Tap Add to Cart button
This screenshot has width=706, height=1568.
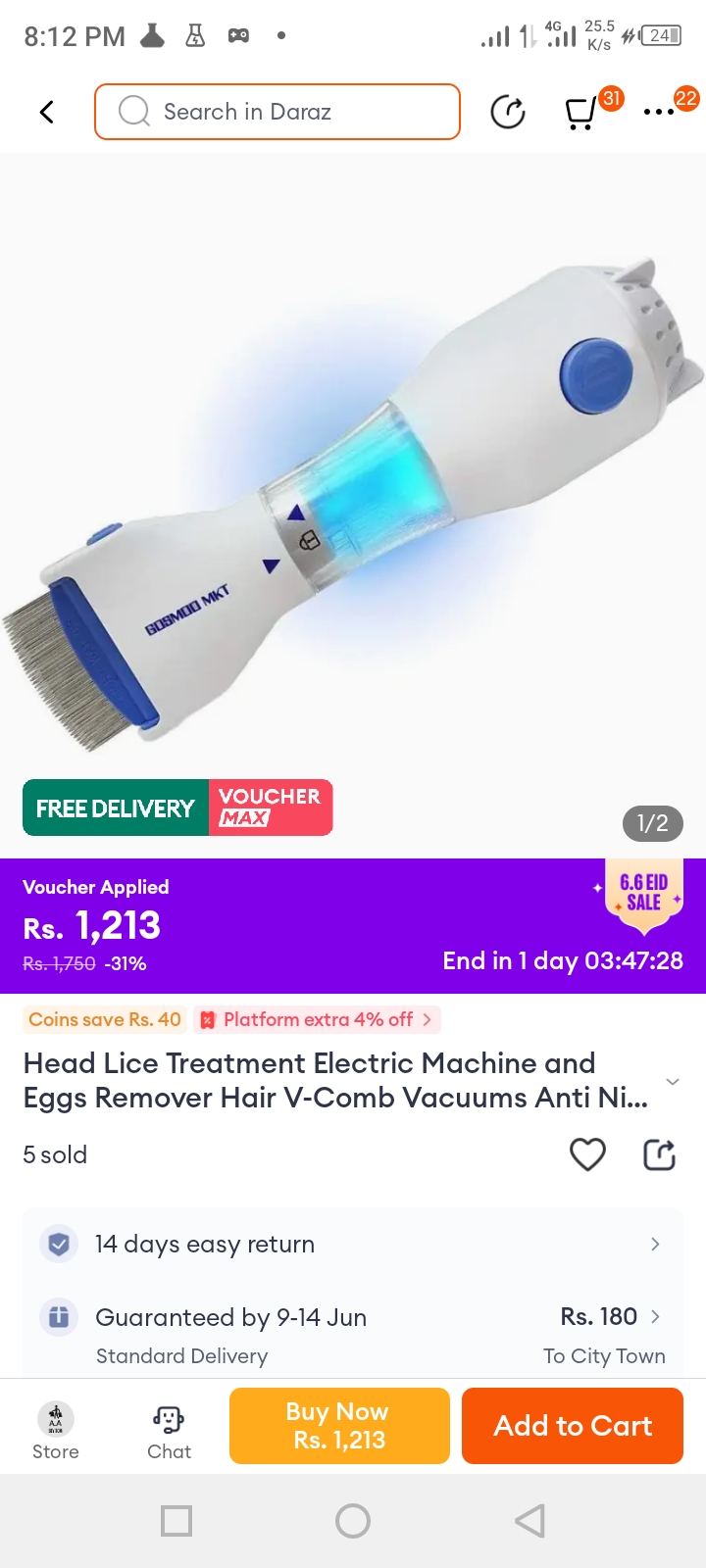[573, 1425]
